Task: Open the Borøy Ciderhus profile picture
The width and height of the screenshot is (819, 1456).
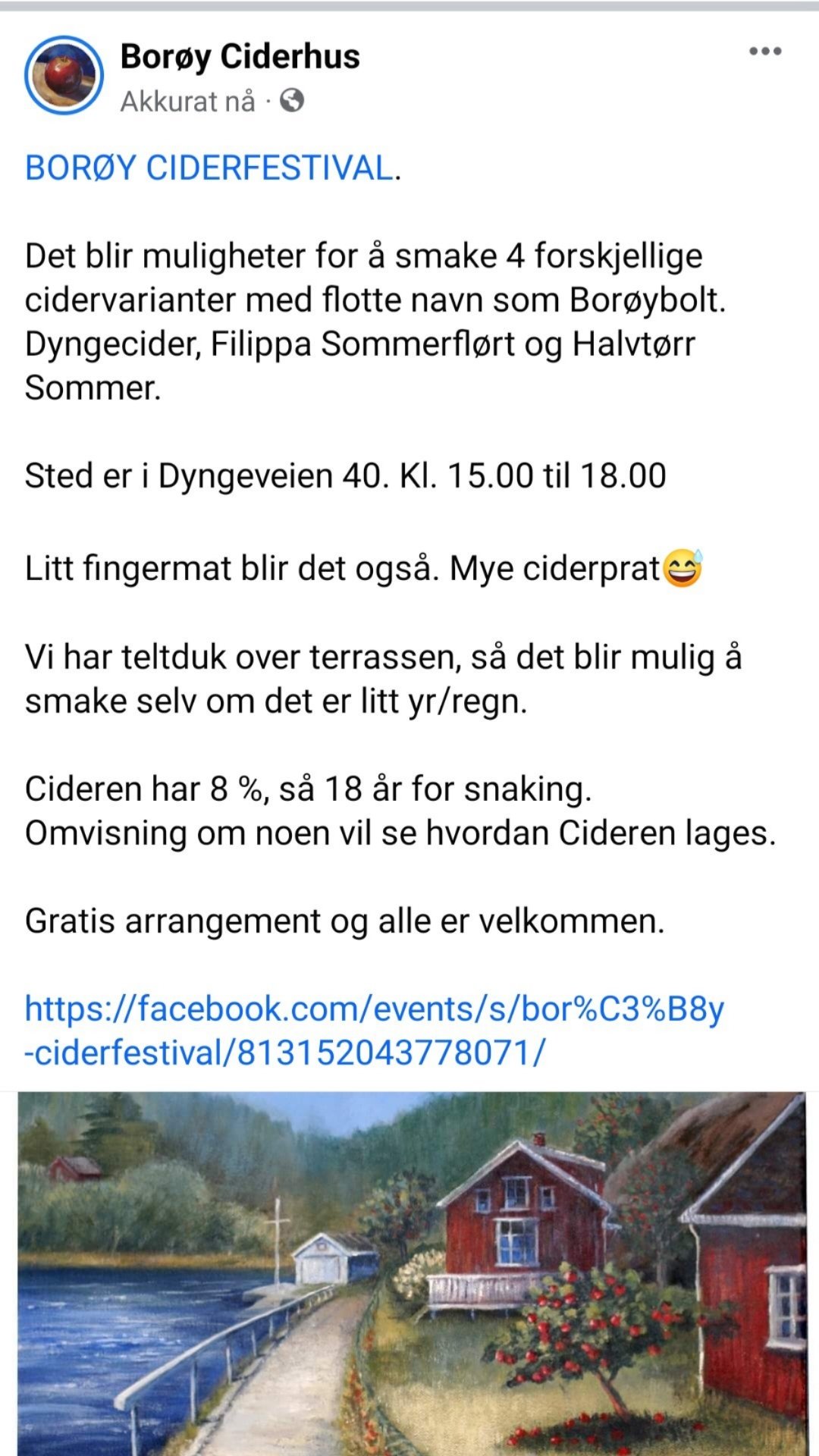Action: (x=64, y=75)
